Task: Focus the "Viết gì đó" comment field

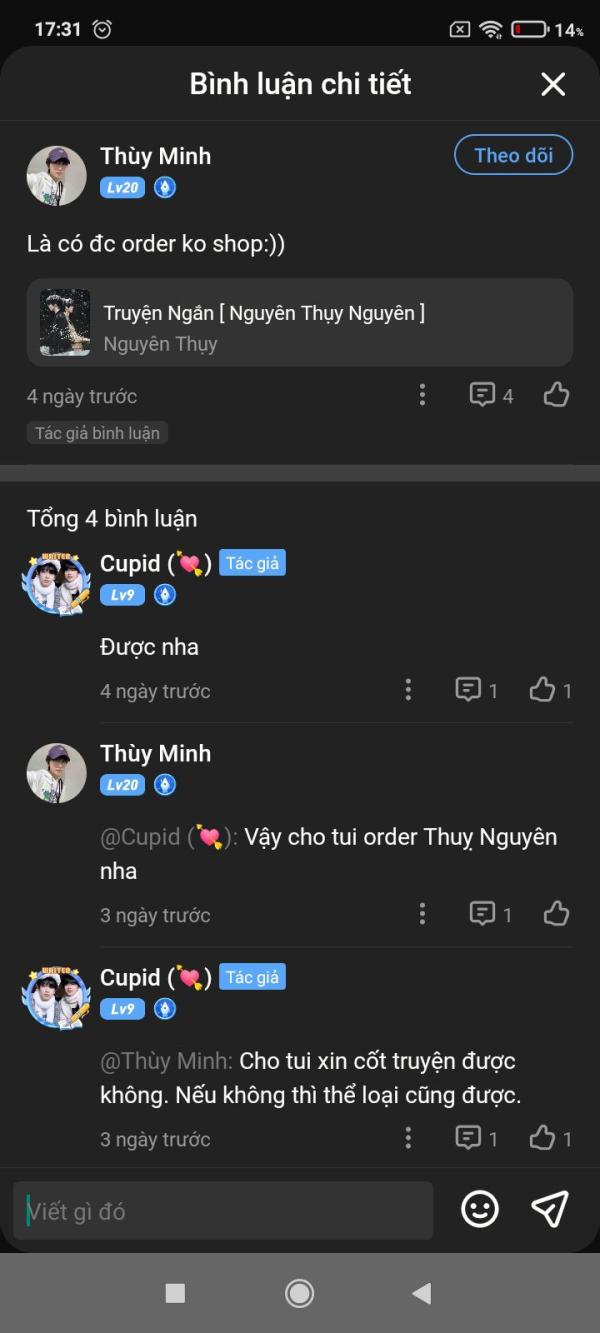Action: (225, 1211)
